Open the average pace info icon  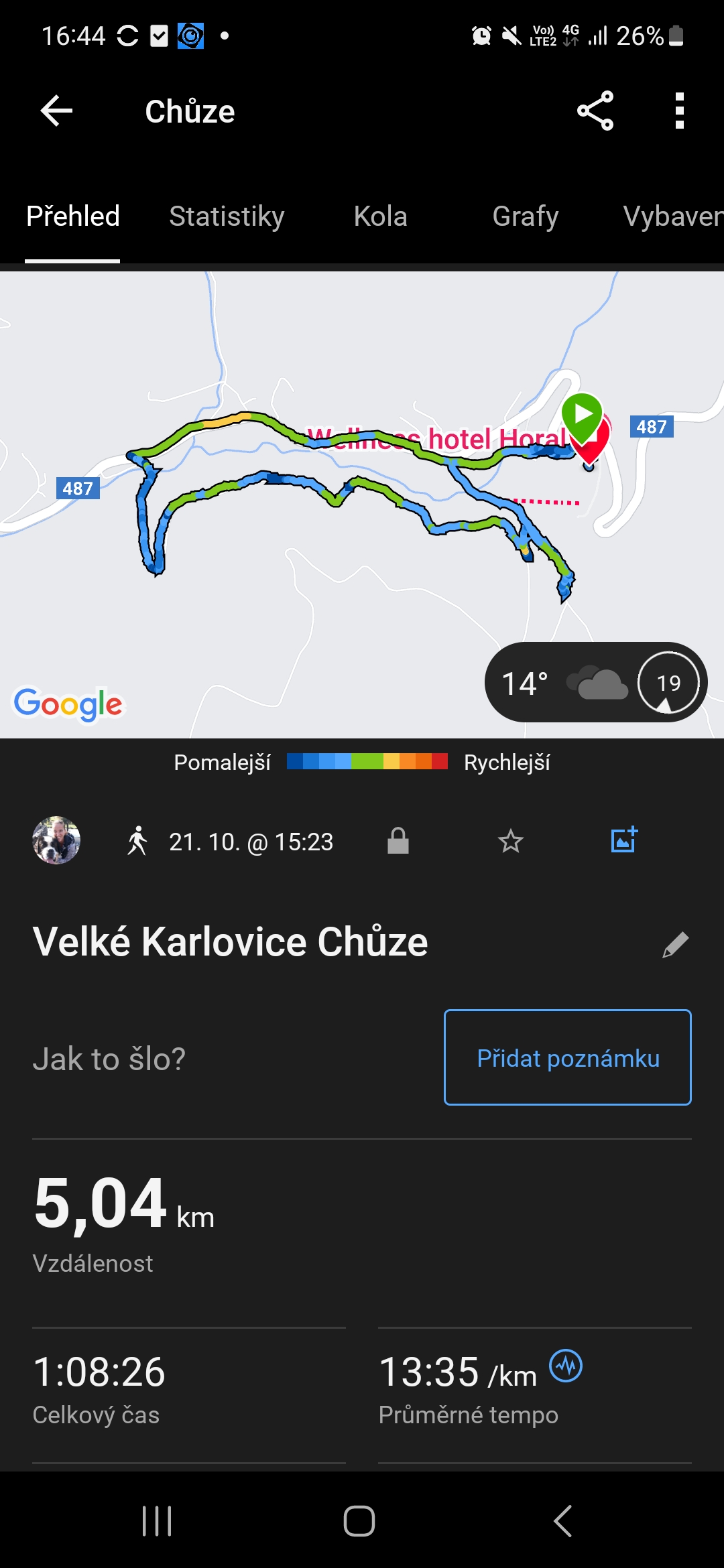point(566,1366)
